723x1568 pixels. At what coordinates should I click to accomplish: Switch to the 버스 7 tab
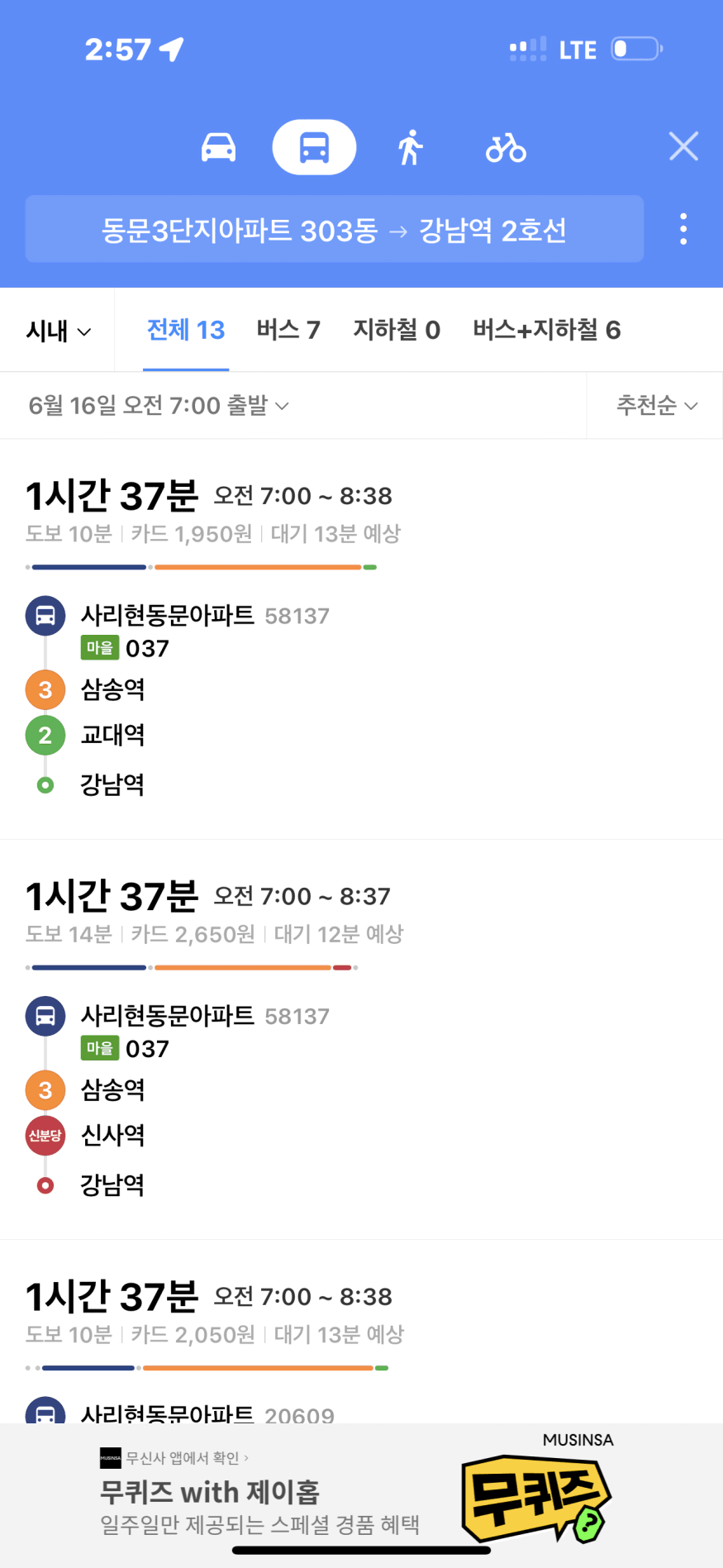[288, 330]
